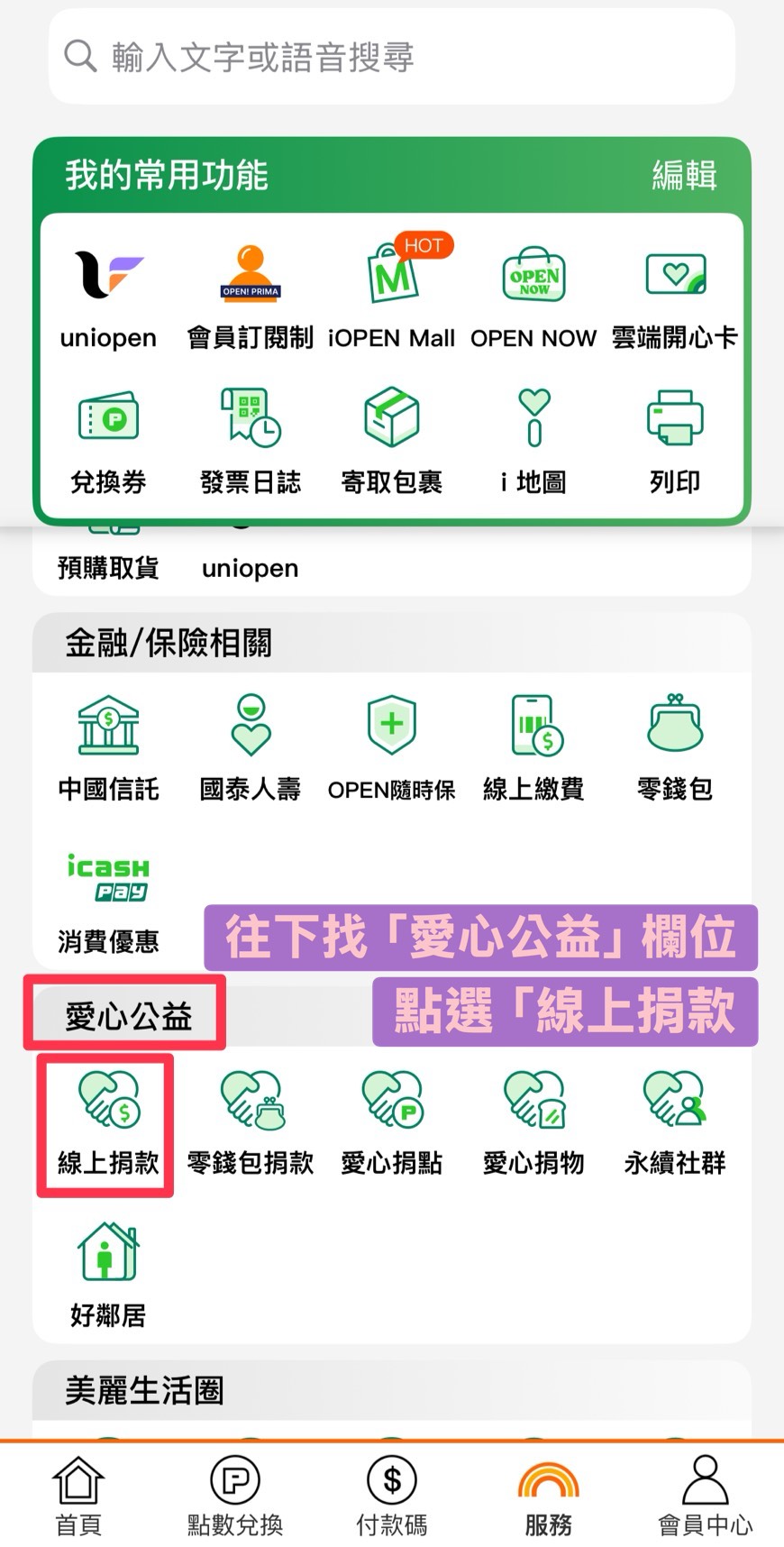Screen dimensions: 784x1547
Task: Open 好鄰居
Action: 108,1273
